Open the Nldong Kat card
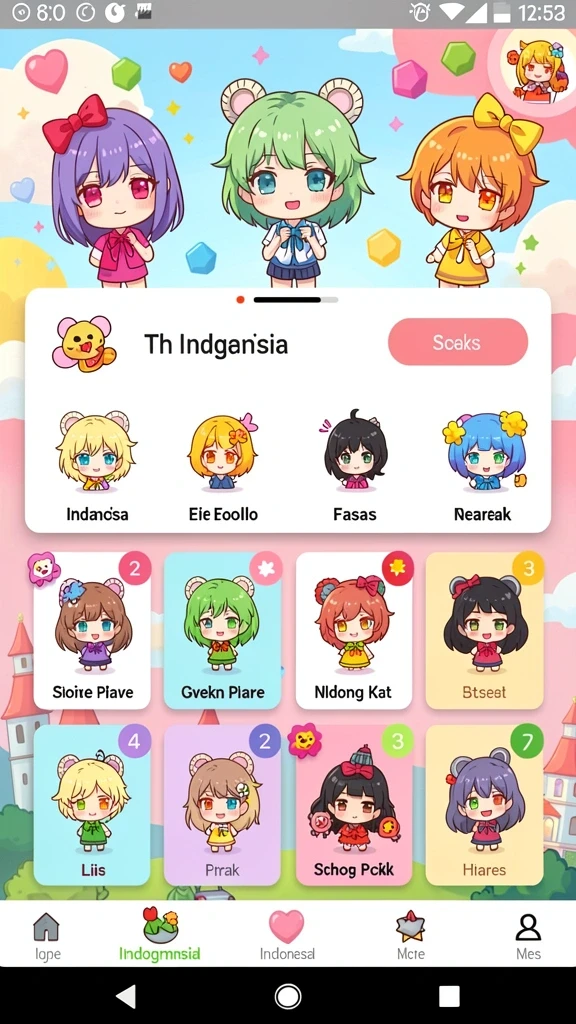 [353, 631]
